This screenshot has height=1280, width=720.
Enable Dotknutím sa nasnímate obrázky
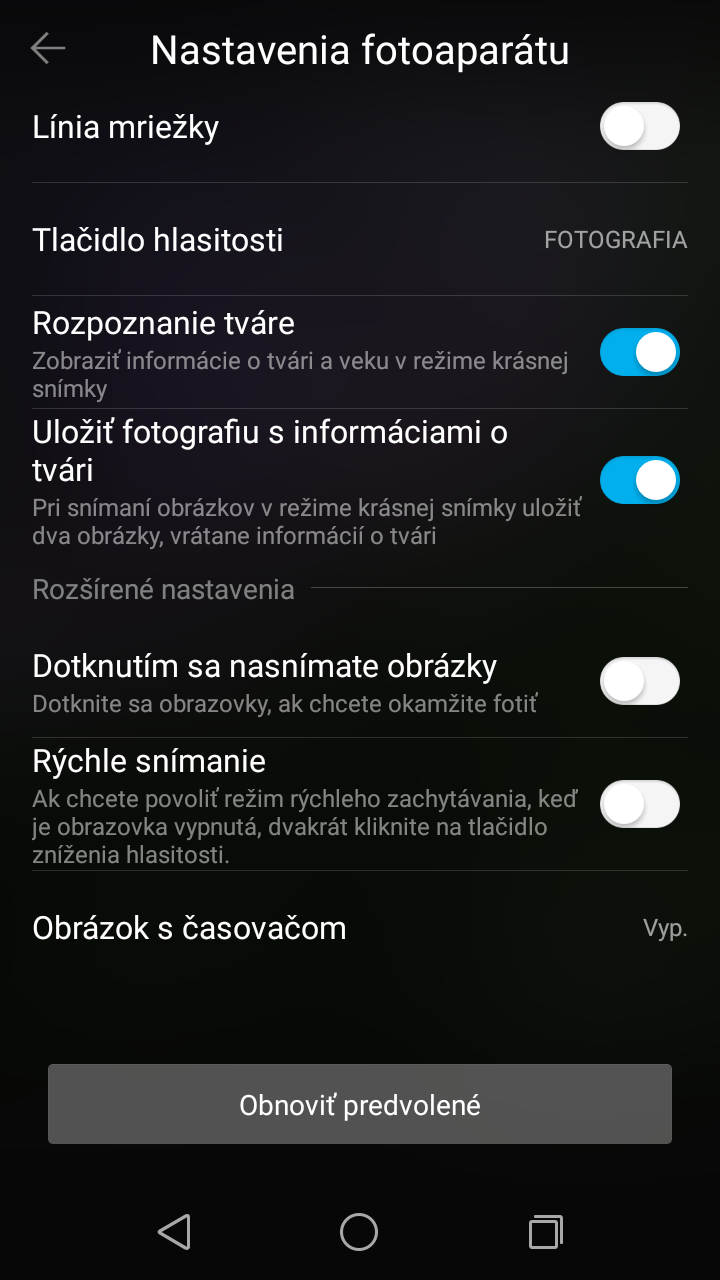click(640, 681)
